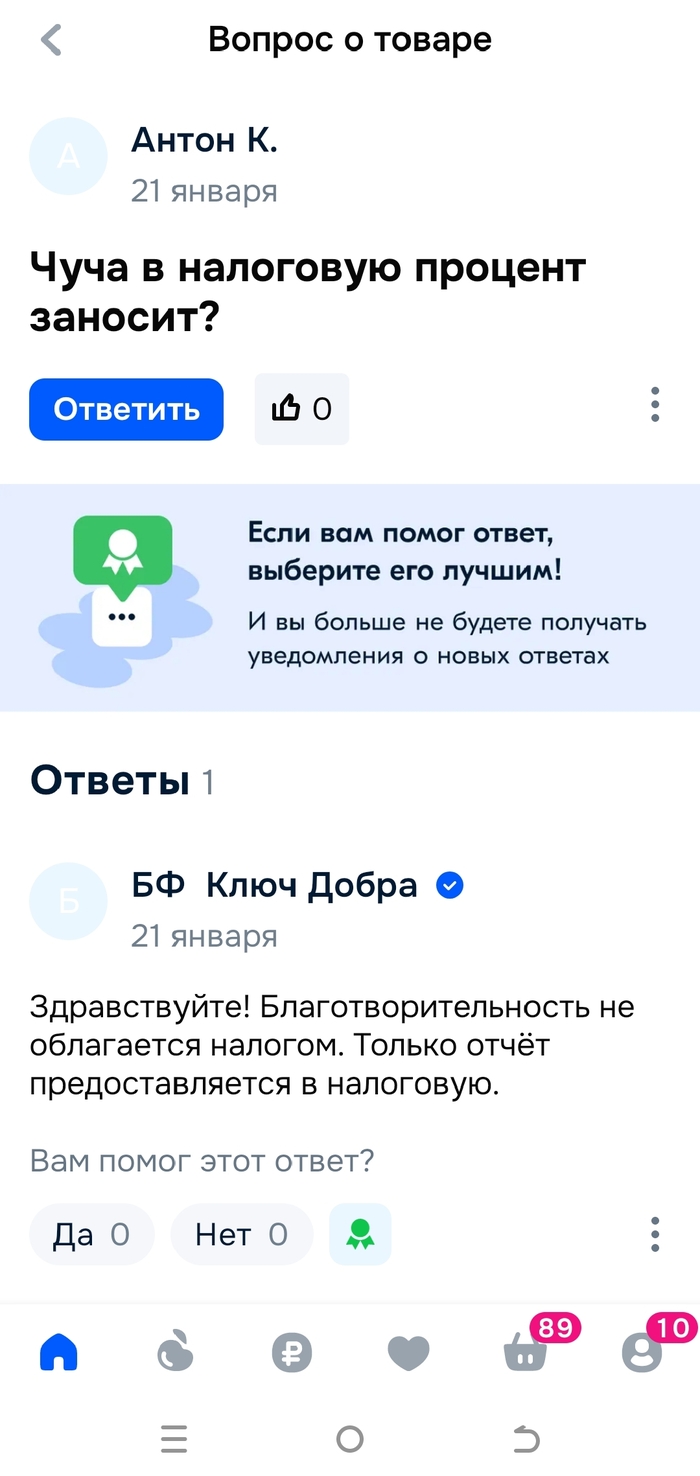The image size is (700, 1476).
Task: Go back from the question page
Action: 51,40
